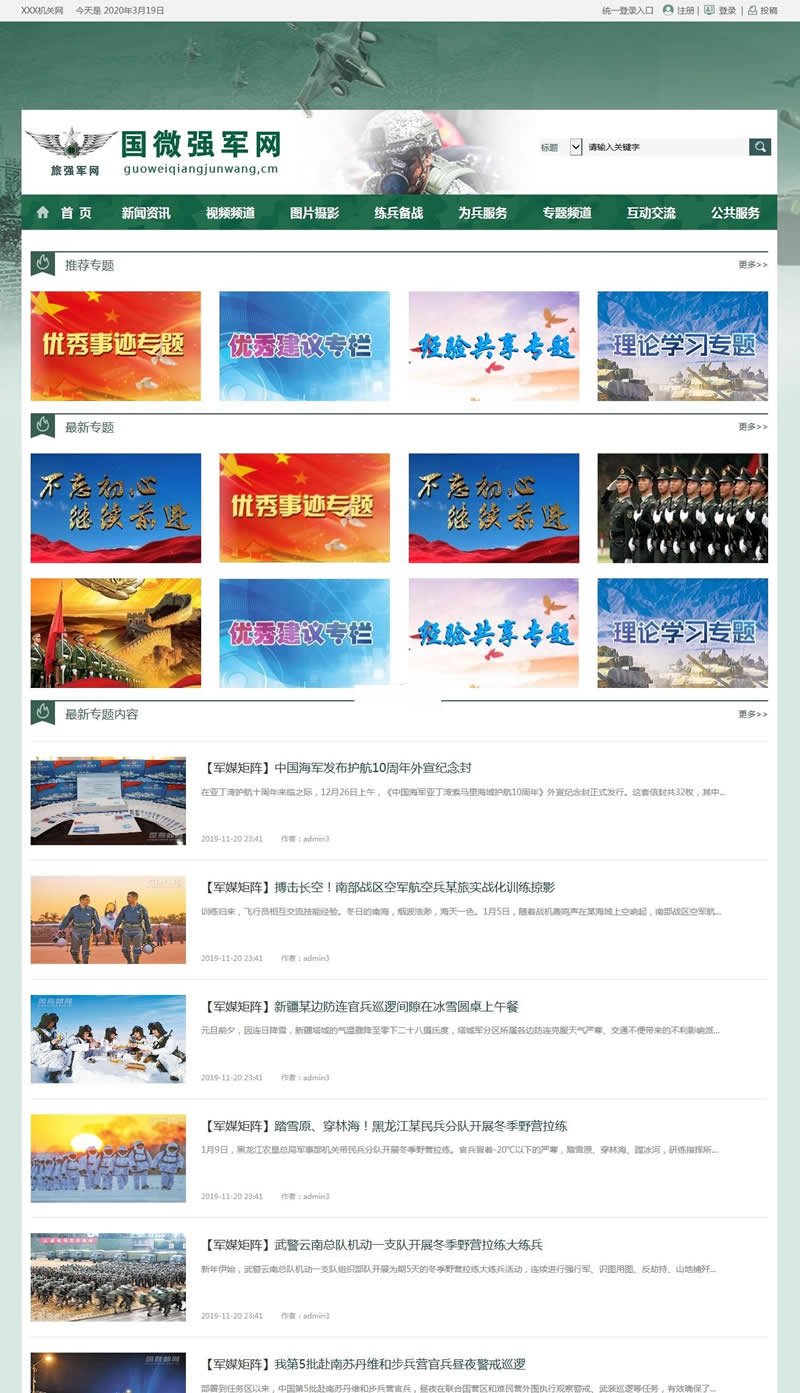The height and width of the screenshot is (1393, 800).
Task: Open 更多 for 推荐专题 section
Action: [x=752, y=265]
